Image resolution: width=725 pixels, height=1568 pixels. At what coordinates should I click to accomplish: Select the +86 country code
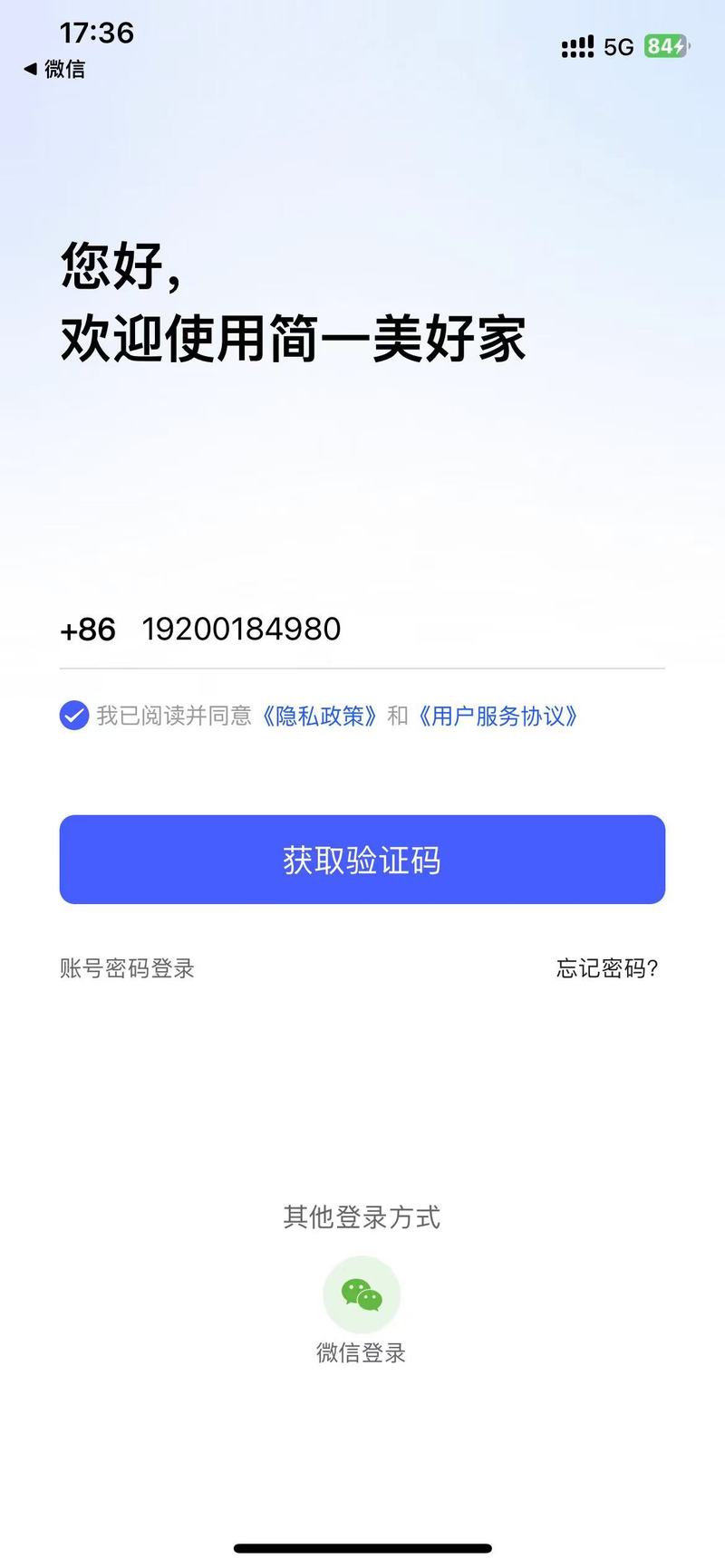pos(88,630)
